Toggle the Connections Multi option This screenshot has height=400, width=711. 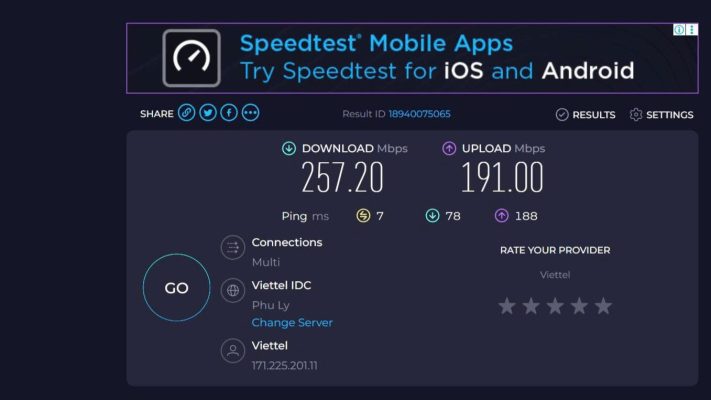(233, 250)
